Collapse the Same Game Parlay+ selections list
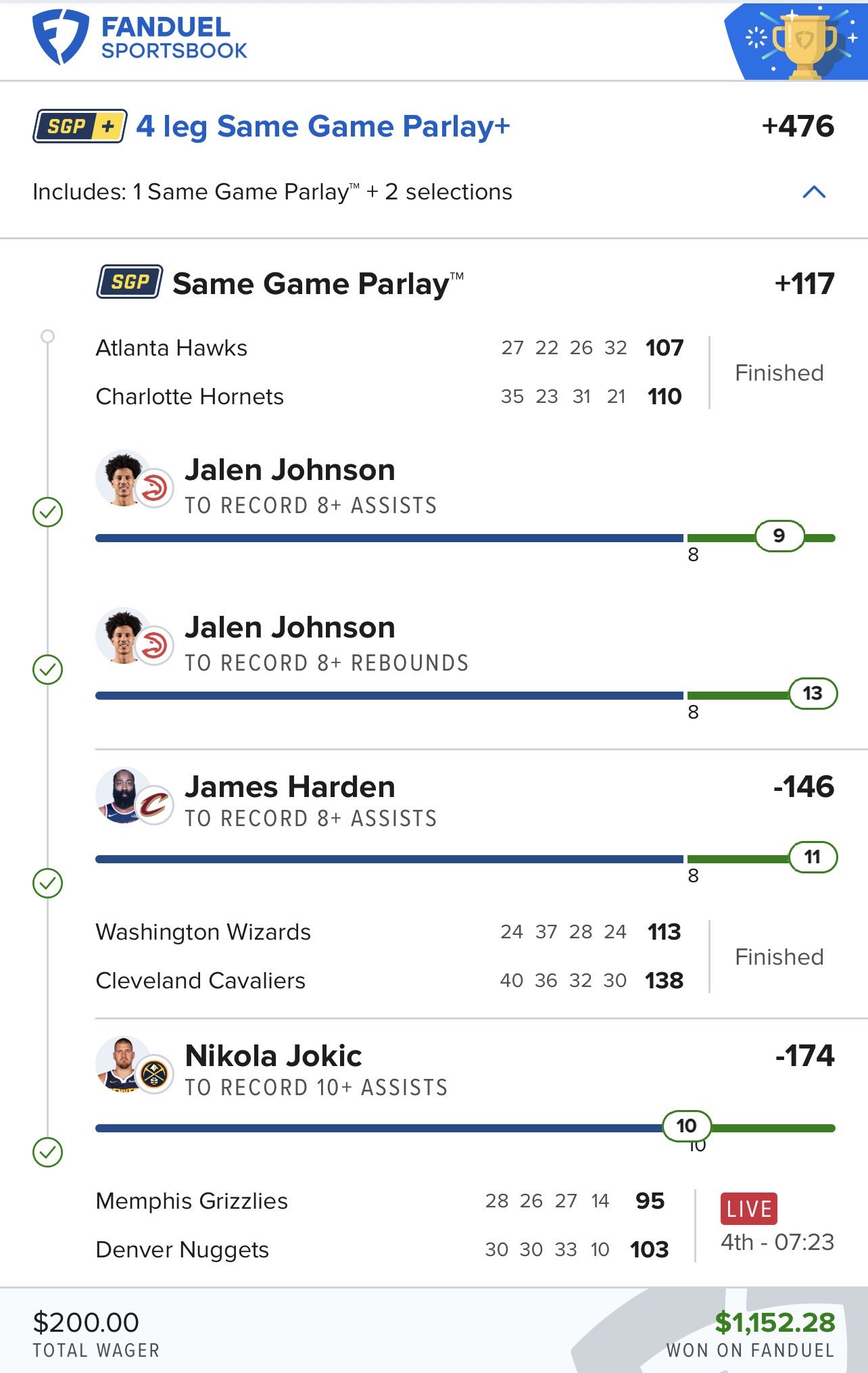 (x=814, y=193)
